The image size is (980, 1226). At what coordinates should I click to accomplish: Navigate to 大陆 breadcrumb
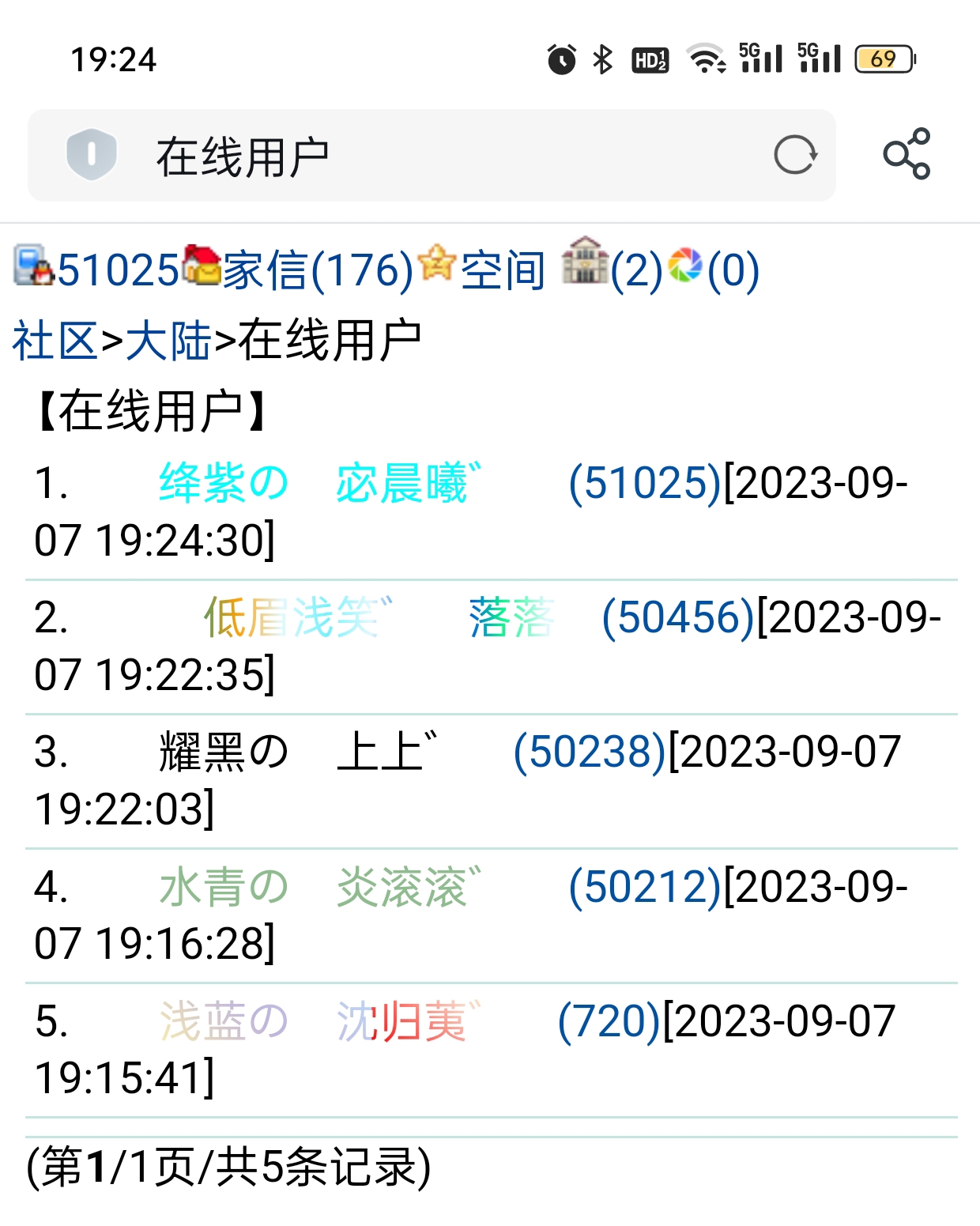168,341
